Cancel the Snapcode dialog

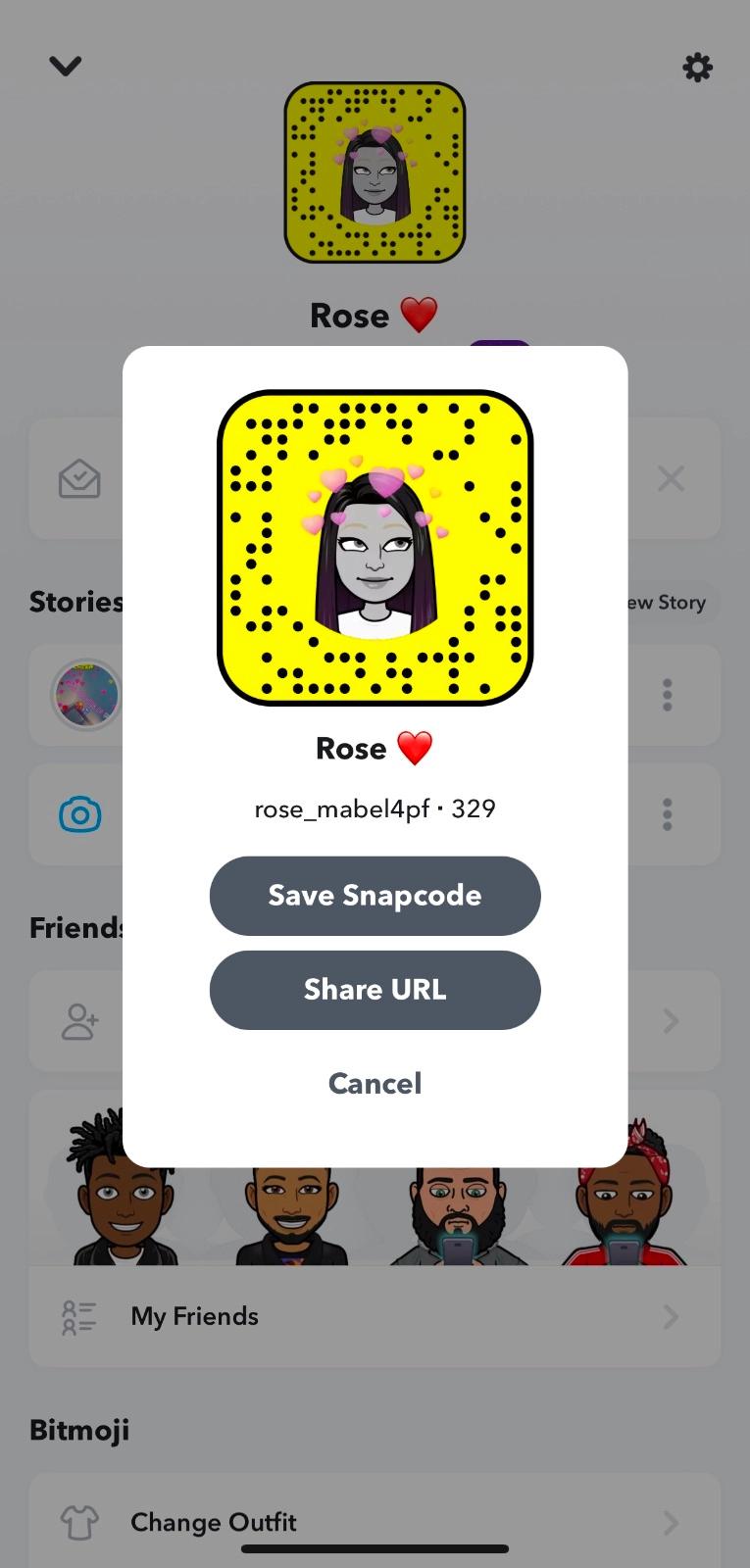click(375, 1083)
